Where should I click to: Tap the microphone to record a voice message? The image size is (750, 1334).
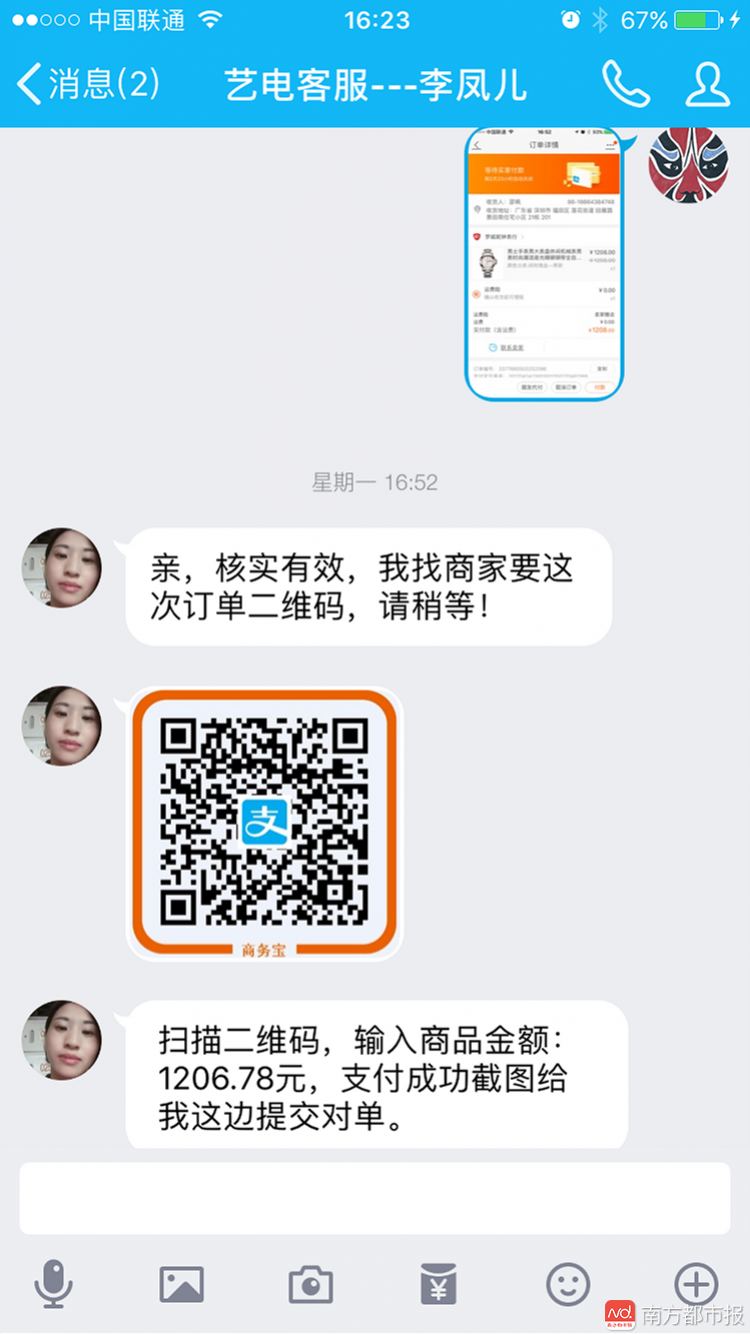[x=53, y=1284]
